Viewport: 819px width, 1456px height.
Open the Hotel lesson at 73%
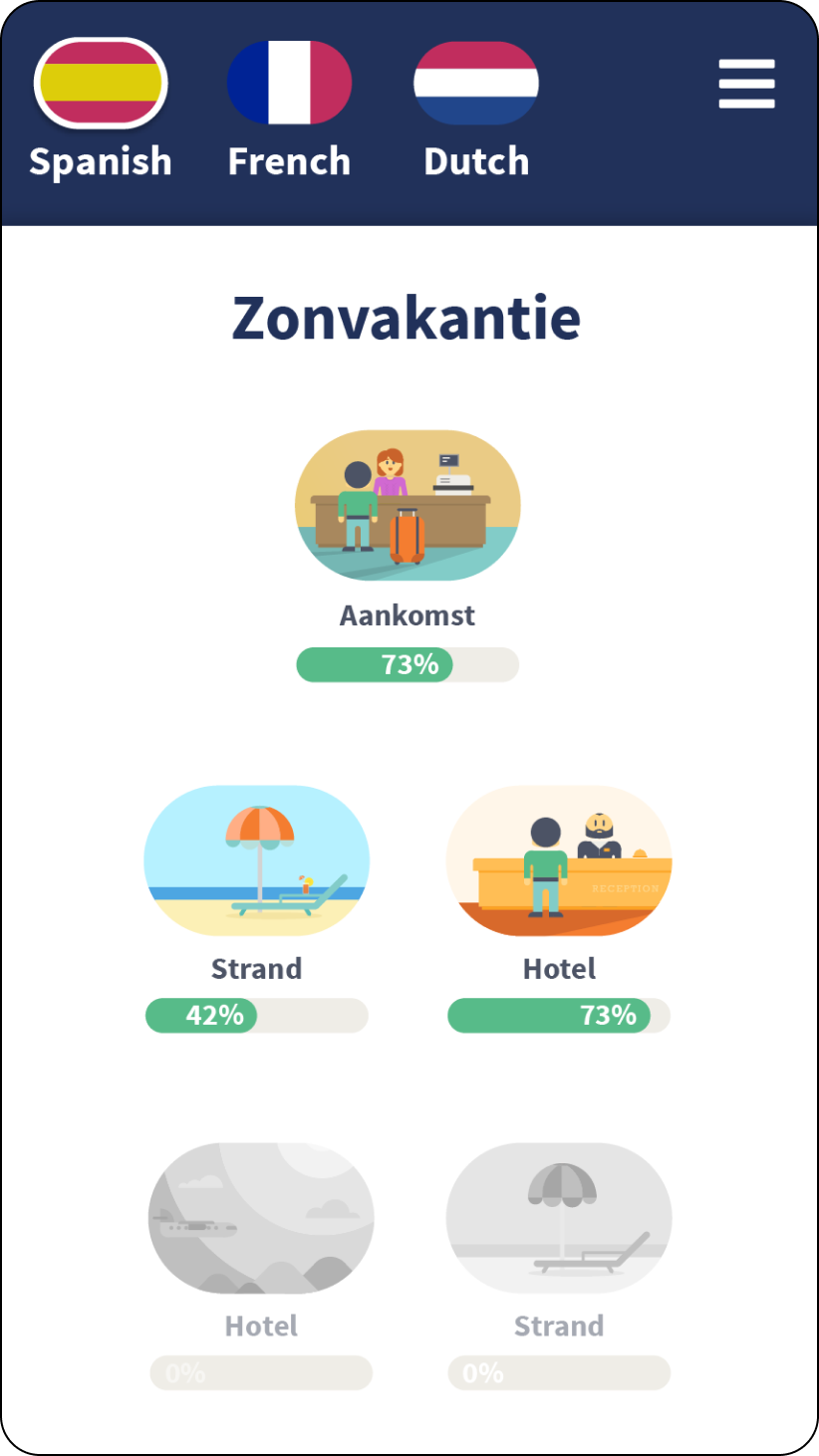point(559,861)
